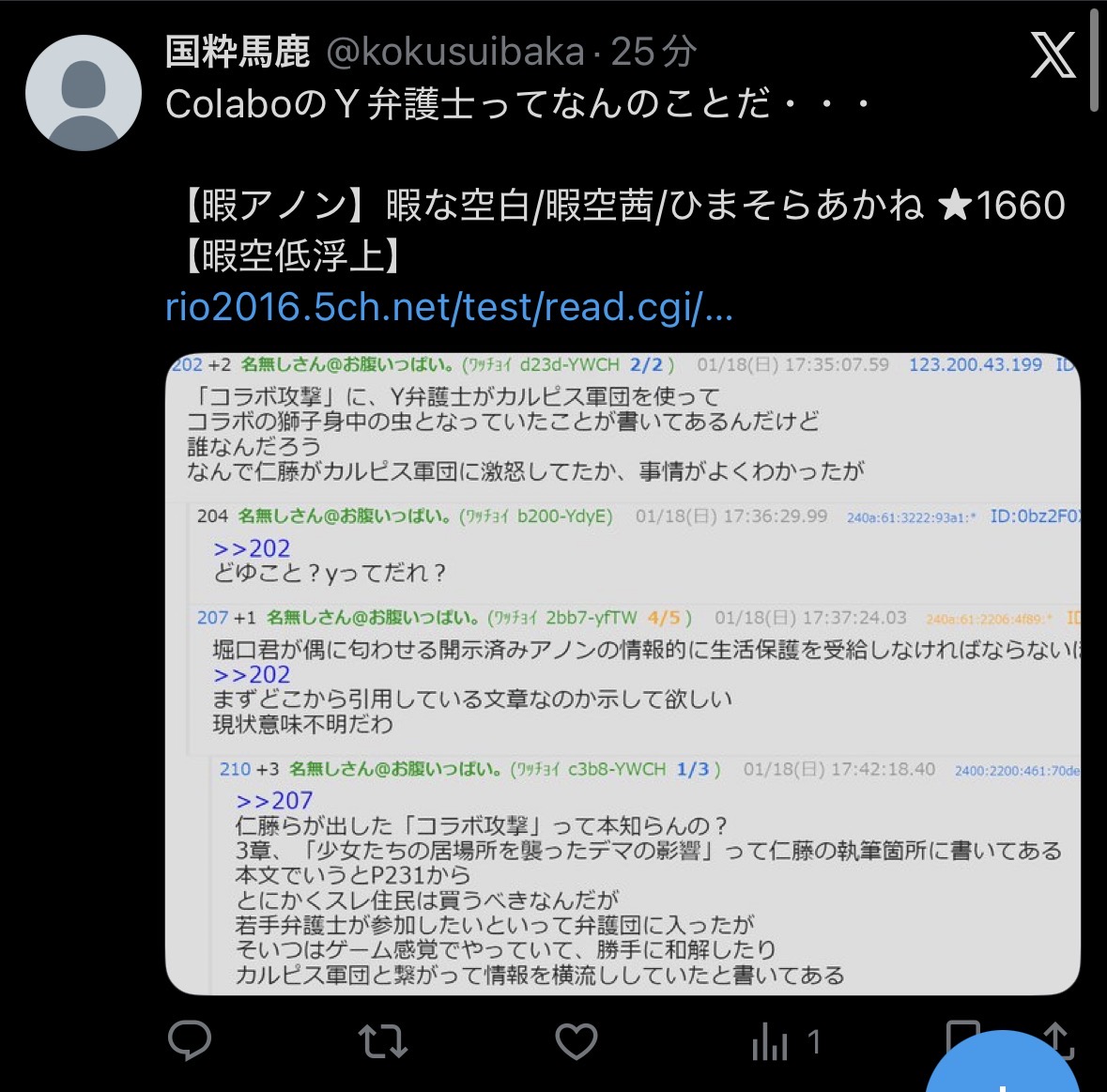
Task: Repost 国粋馬鹿's post
Action: click(383, 1041)
